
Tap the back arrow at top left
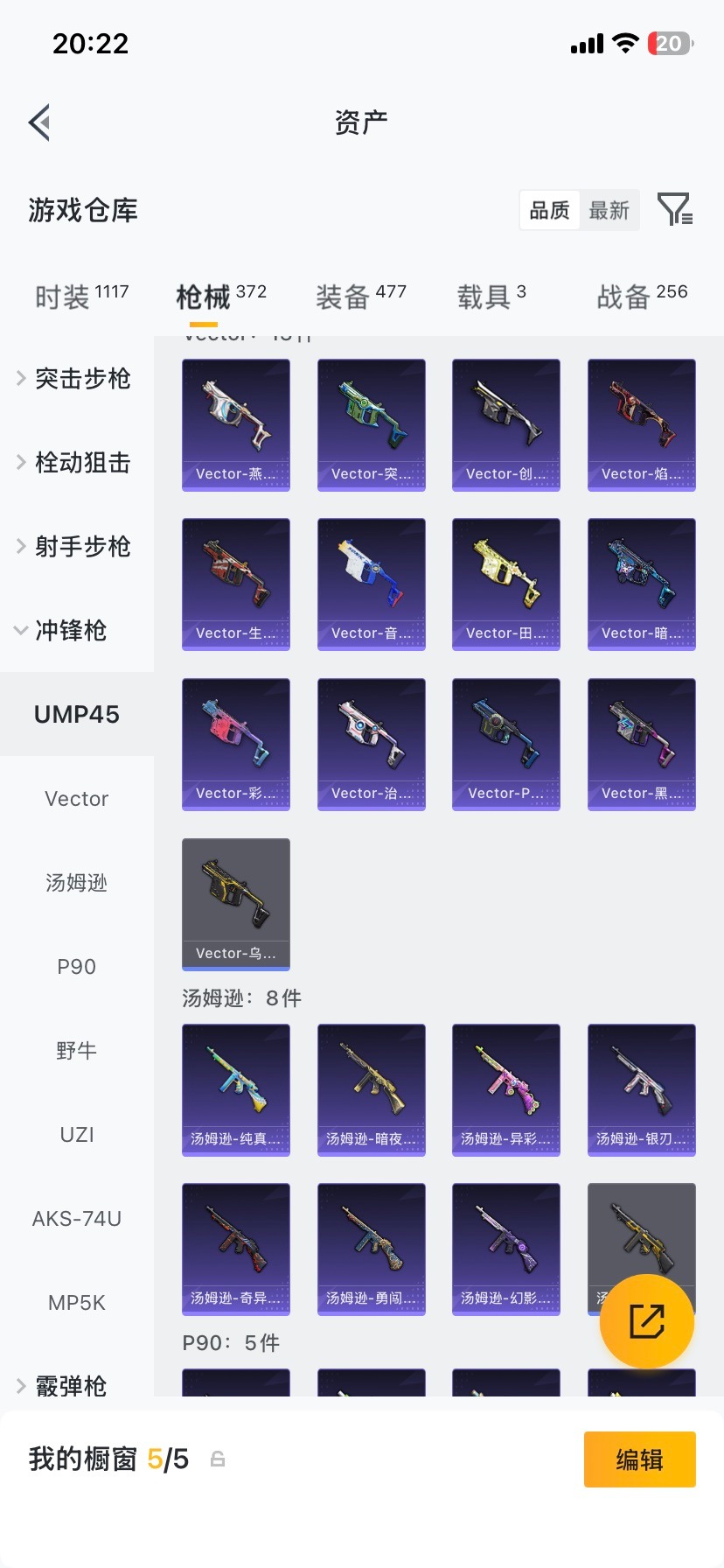38,122
